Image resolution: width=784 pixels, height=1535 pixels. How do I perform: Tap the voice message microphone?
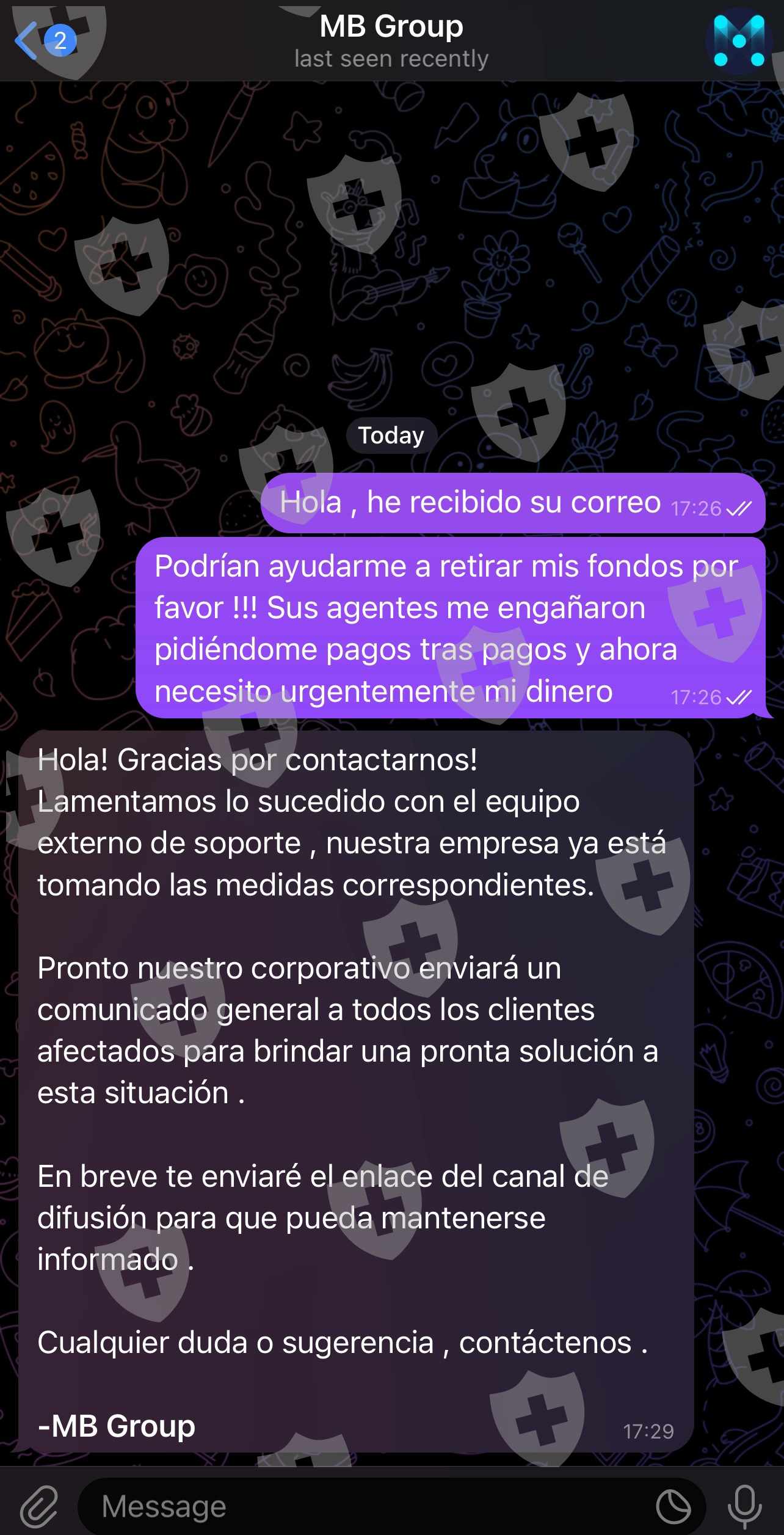(744, 1507)
